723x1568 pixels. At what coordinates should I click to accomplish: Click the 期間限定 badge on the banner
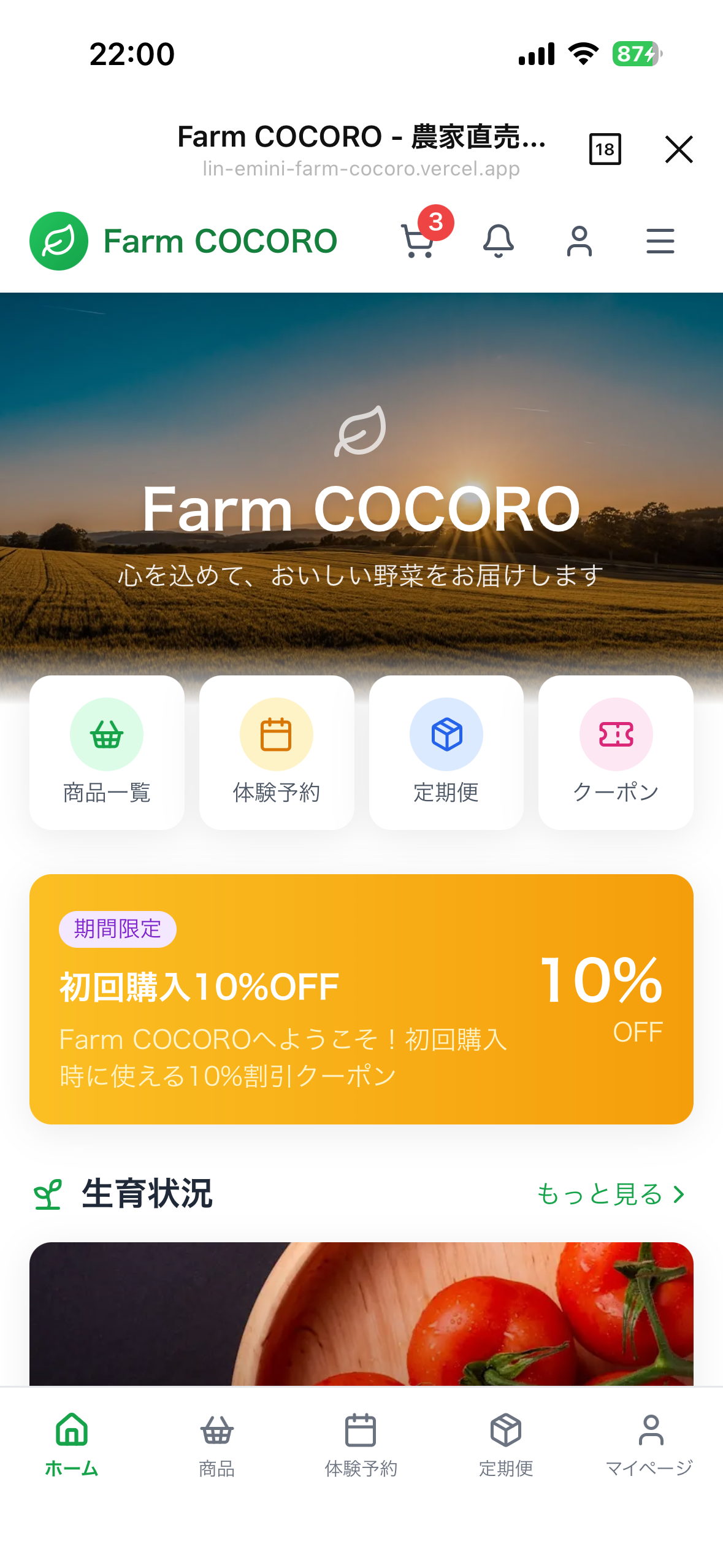click(117, 929)
